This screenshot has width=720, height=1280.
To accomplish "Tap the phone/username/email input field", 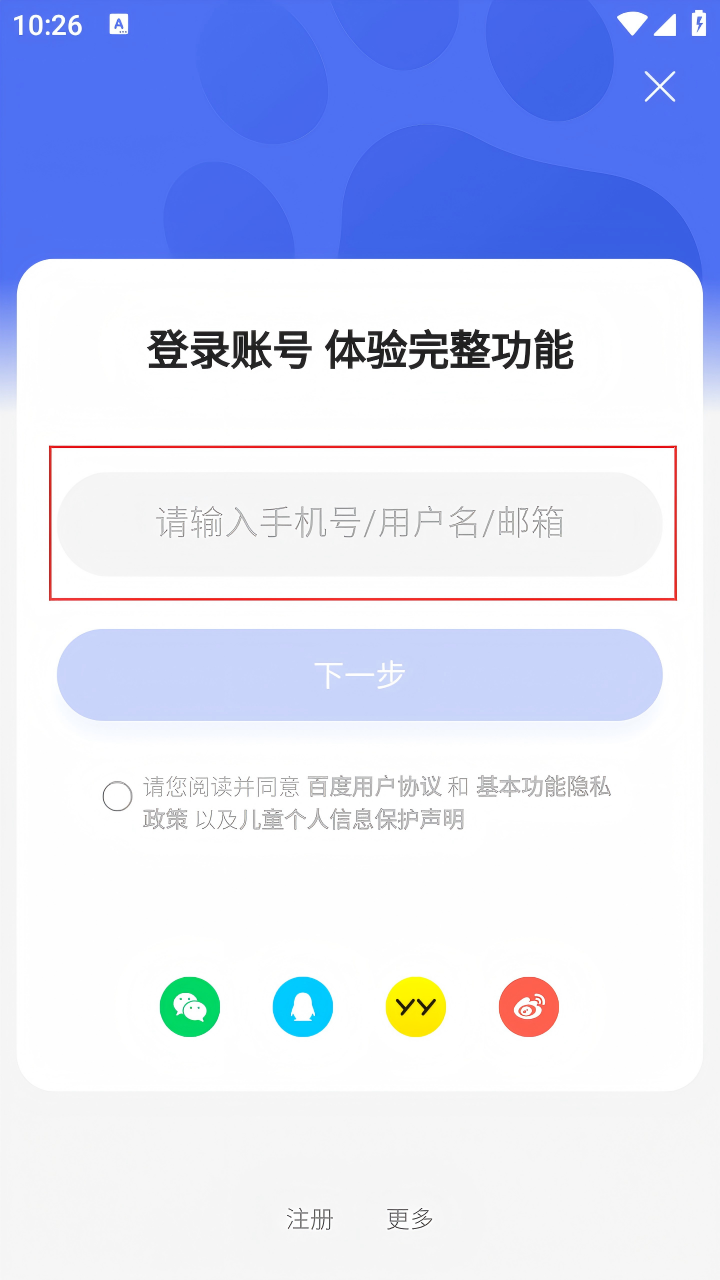I will click(360, 523).
